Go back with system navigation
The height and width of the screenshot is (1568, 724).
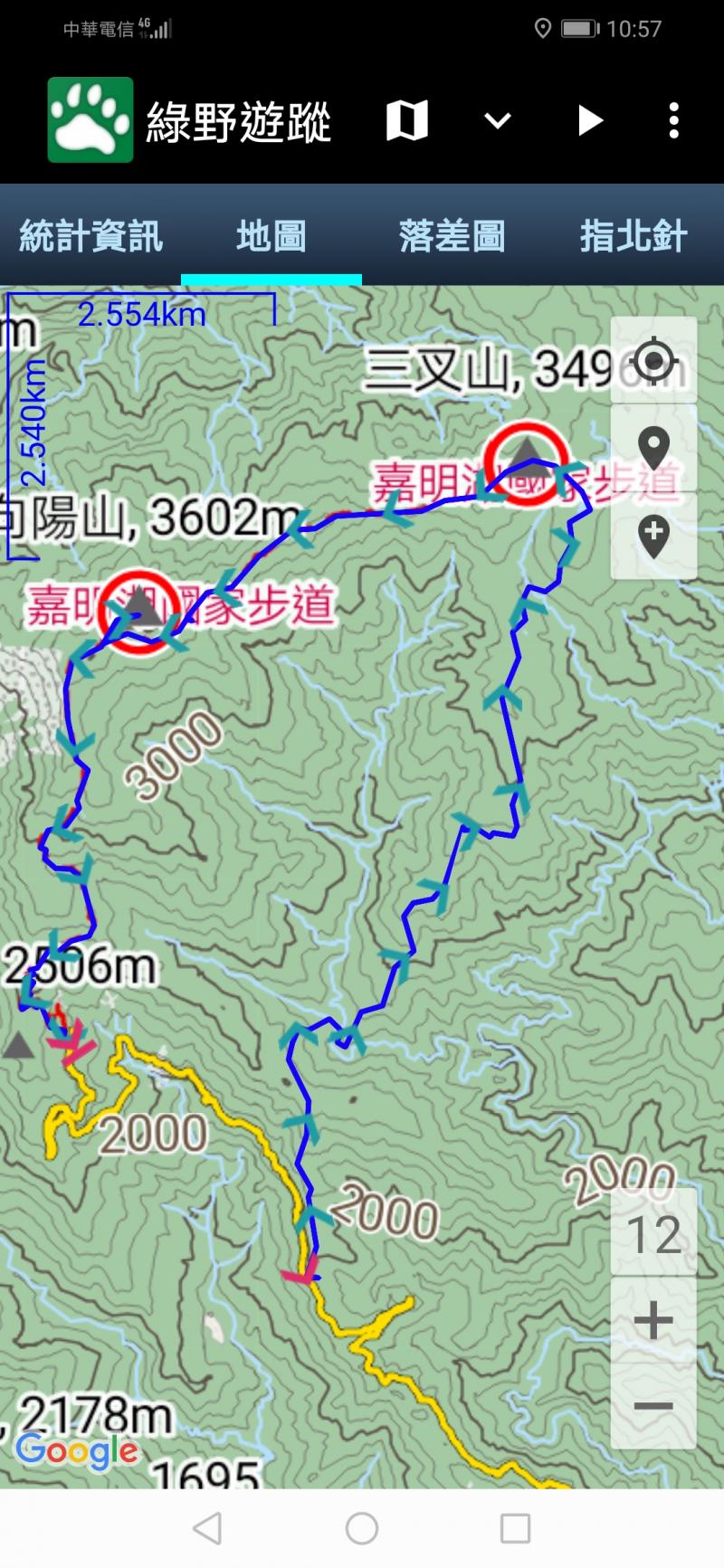click(x=207, y=1528)
